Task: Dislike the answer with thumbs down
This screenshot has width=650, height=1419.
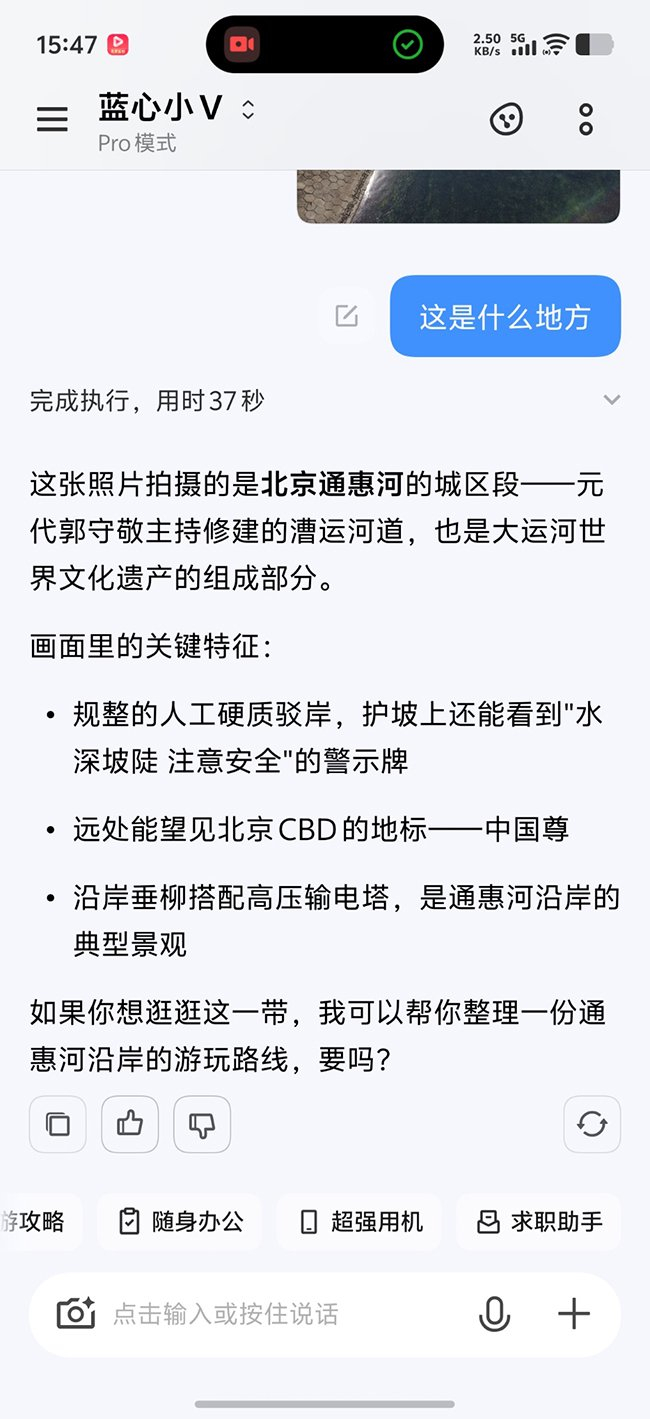Action: [202, 1124]
